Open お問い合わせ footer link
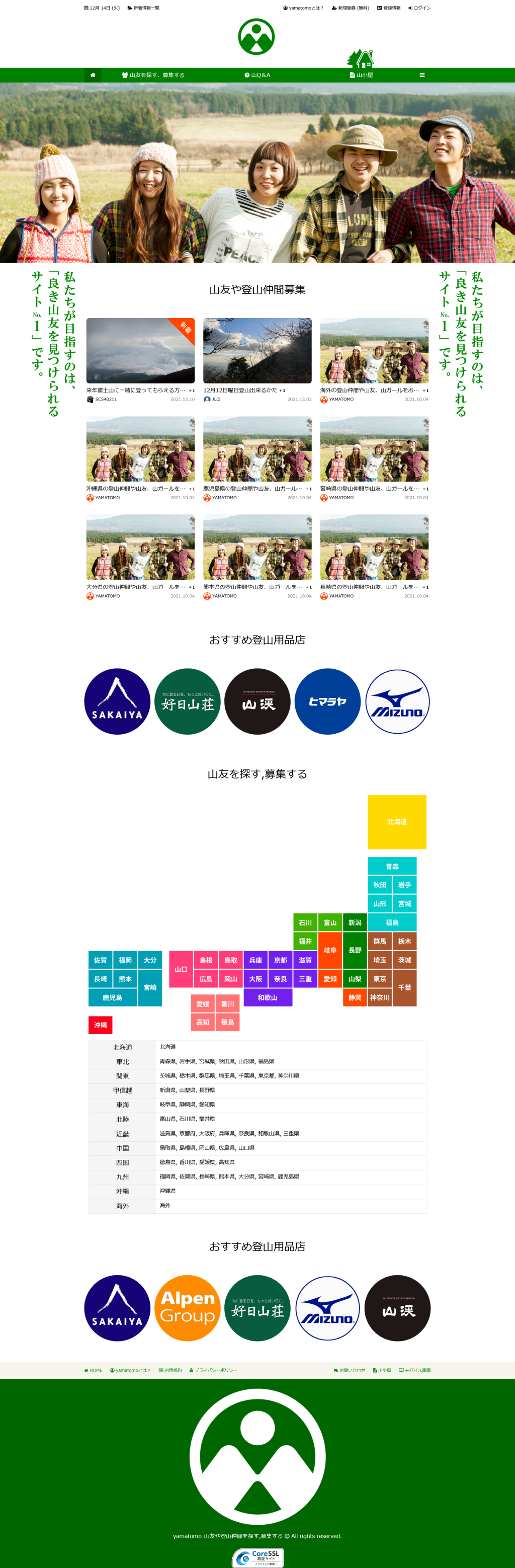Image resolution: width=515 pixels, height=1568 pixels. pos(350,1370)
